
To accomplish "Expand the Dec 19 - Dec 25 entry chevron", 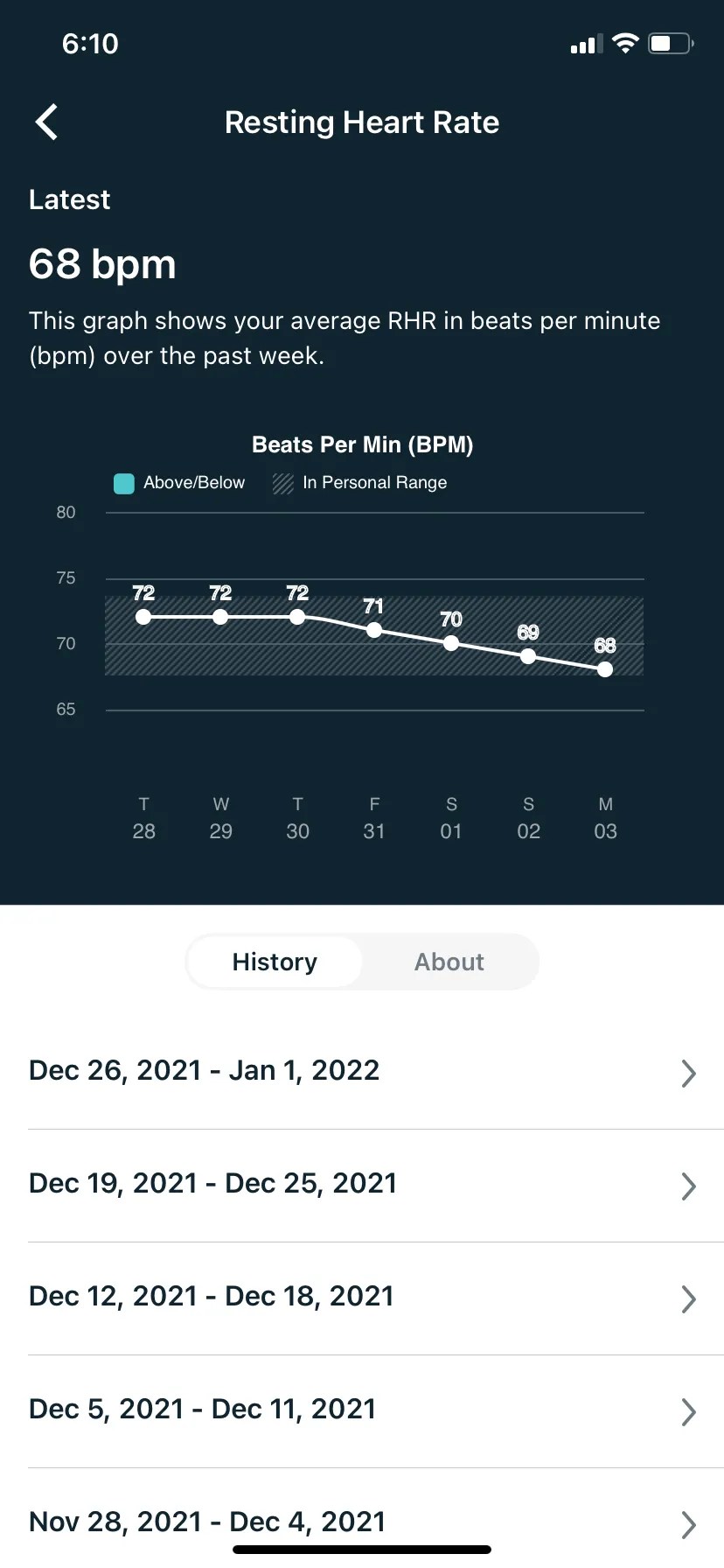I will pyautogui.click(x=688, y=1186).
